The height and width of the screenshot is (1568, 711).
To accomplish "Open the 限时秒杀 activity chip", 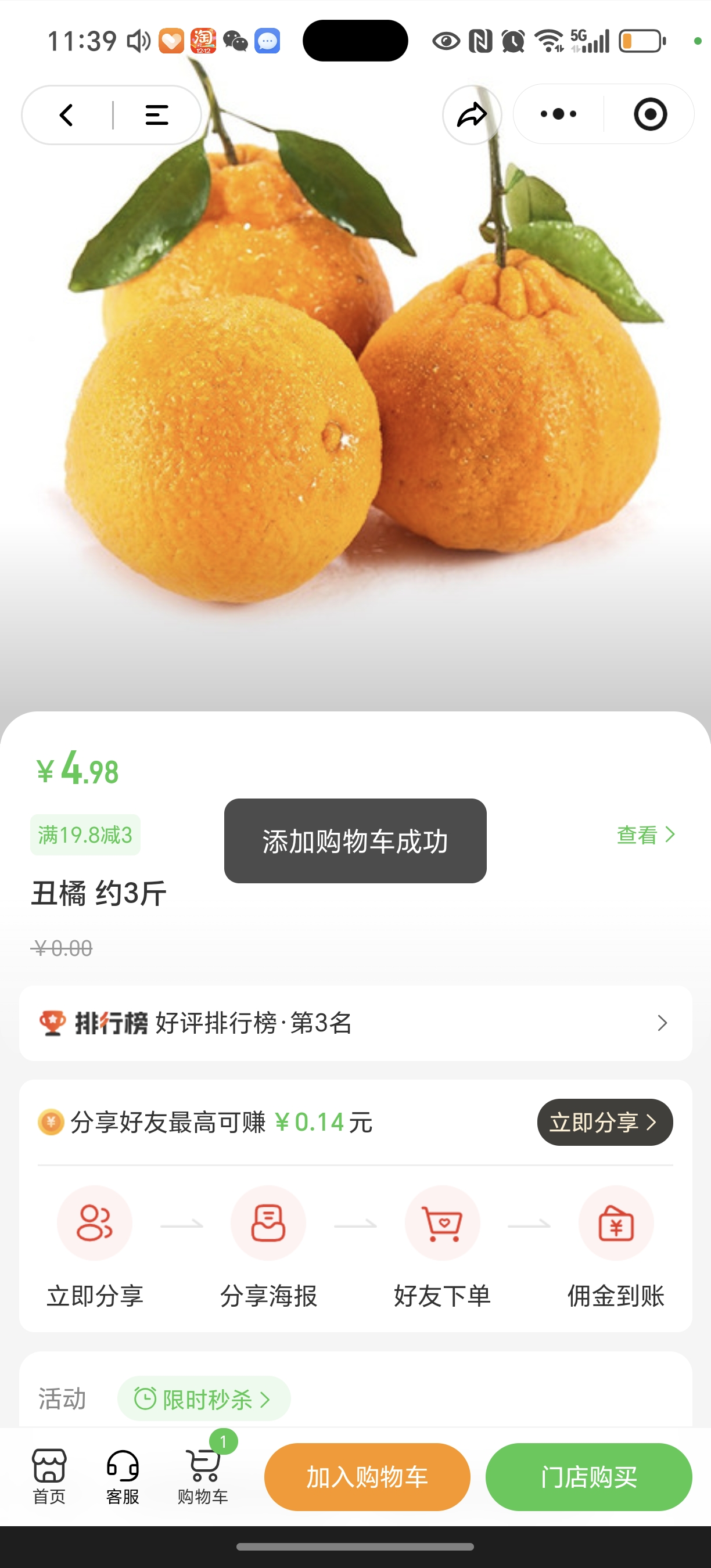I will click(x=203, y=1399).
